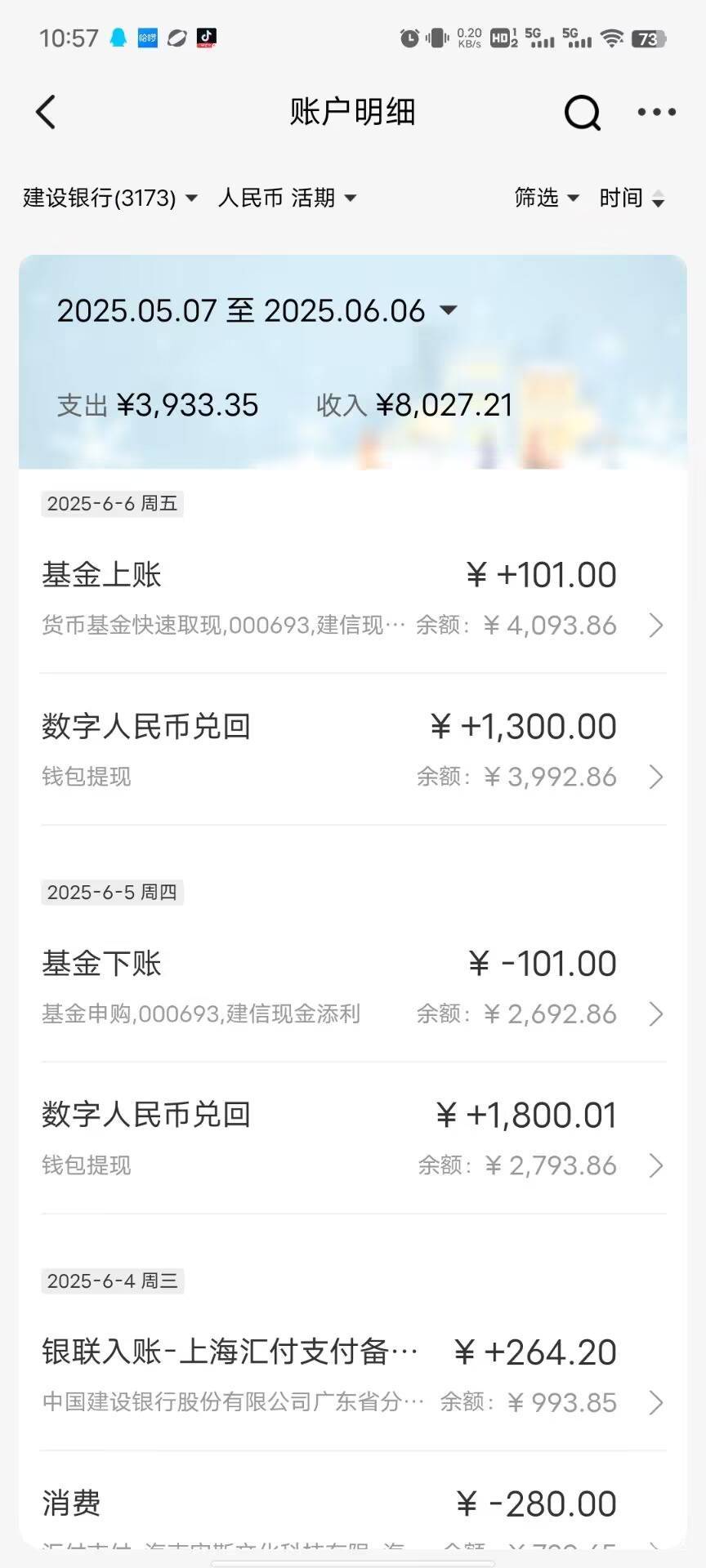This screenshot has height=1568, width=706.
Task: Open the 数字人民币兑回 +1,800.01 transaction
Action: pyautogui.click(x=353, y=1138)
